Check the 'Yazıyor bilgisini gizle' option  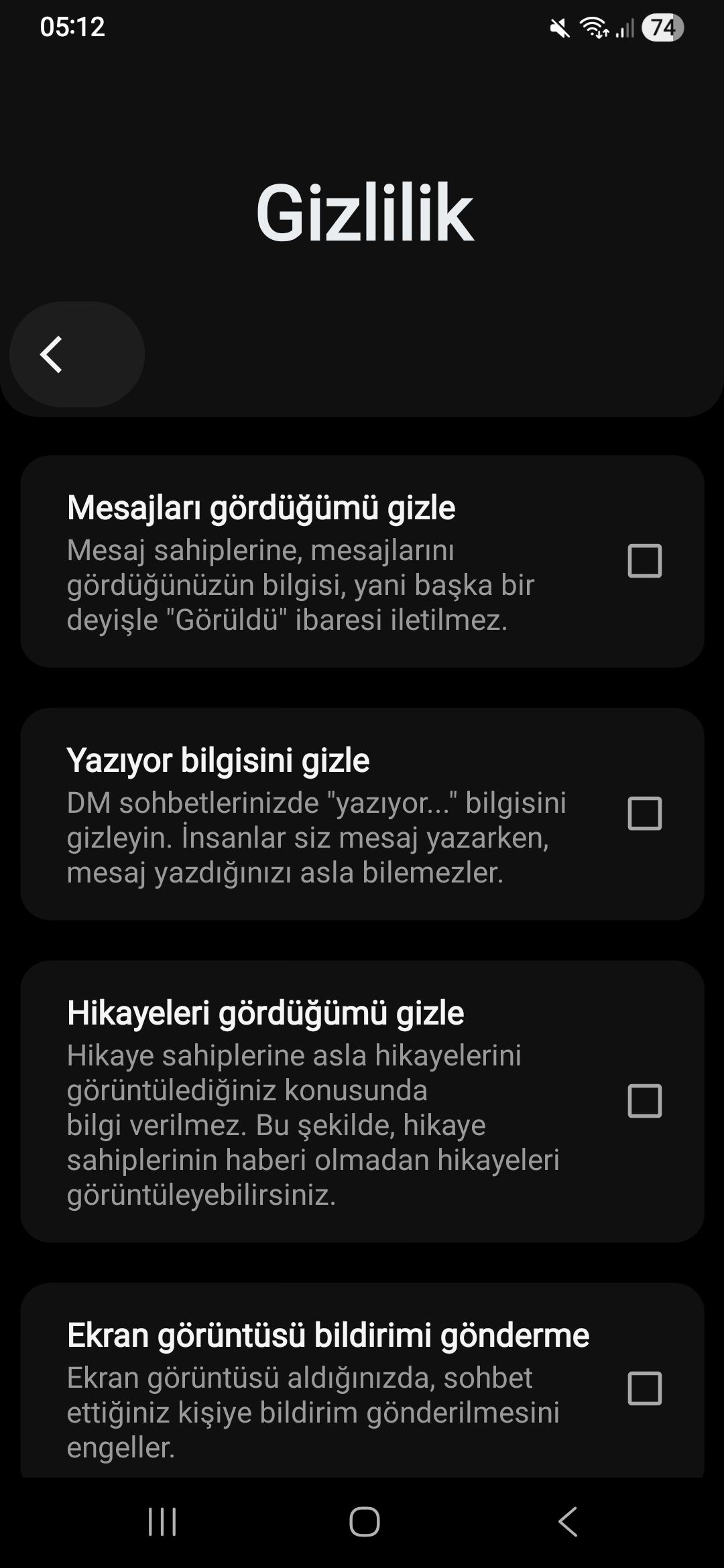click(644, 813)
